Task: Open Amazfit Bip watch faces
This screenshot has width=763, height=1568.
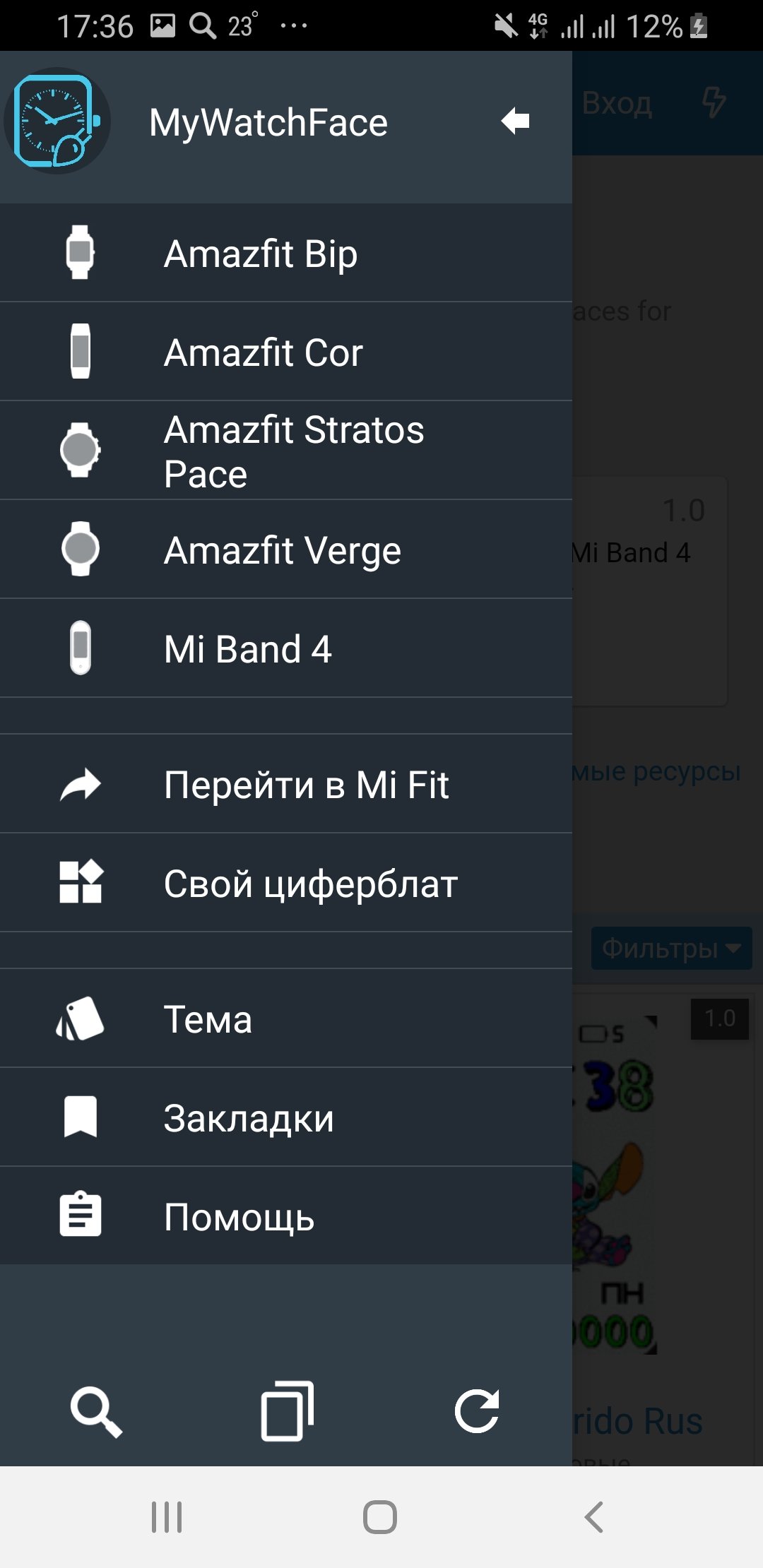Action: coord(286,253)
